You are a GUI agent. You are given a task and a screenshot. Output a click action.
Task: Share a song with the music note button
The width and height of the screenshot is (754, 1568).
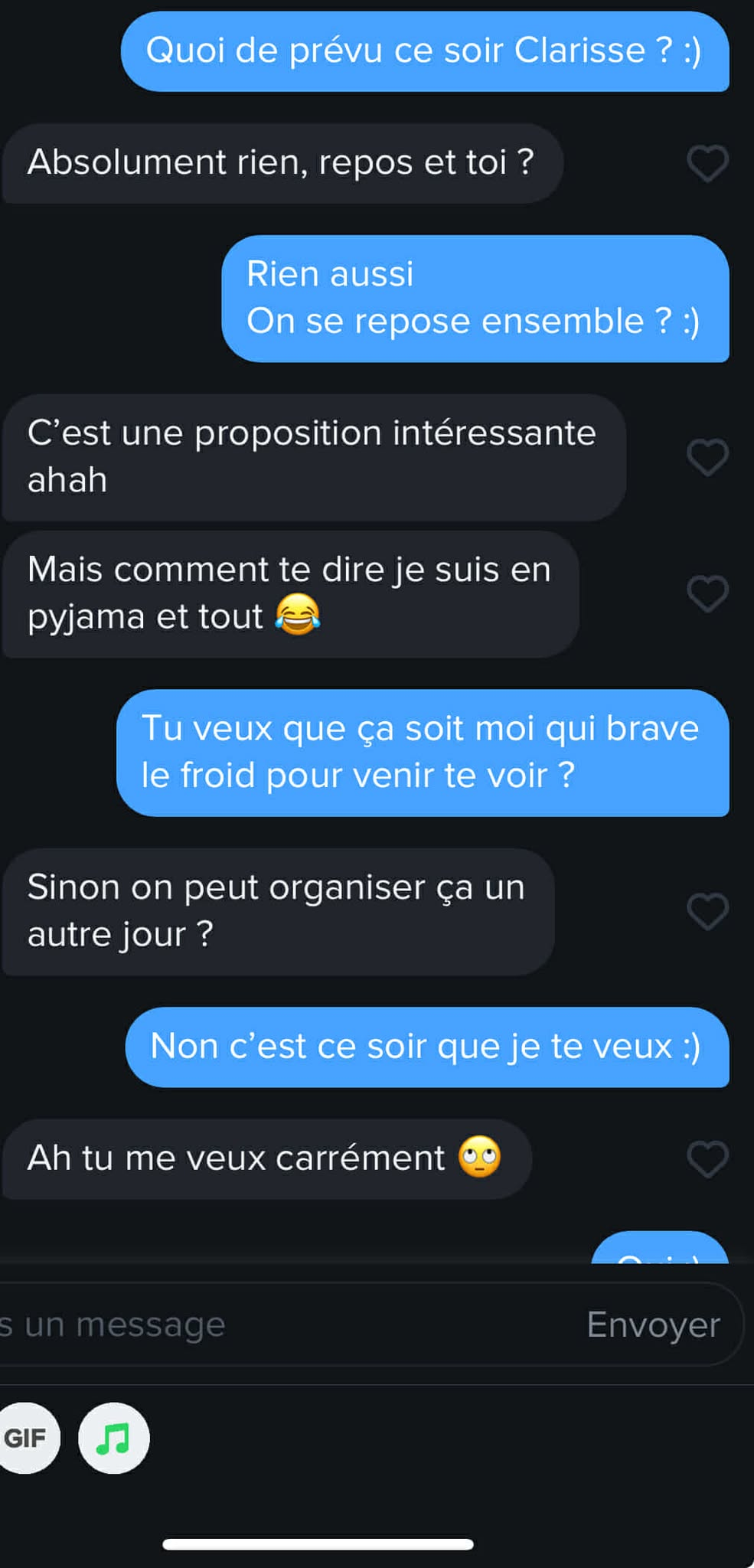[114, 1438]
